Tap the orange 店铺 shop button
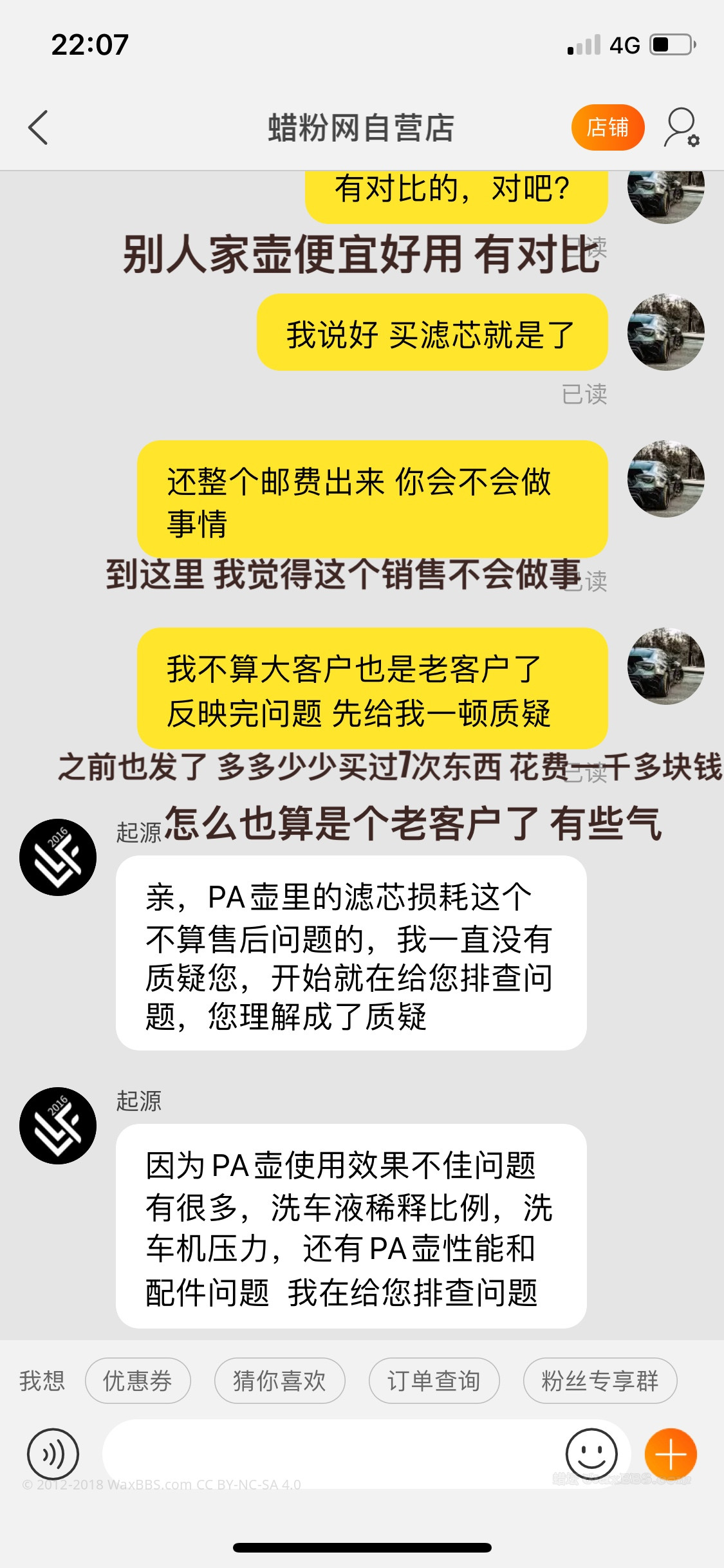 [608, 127]
